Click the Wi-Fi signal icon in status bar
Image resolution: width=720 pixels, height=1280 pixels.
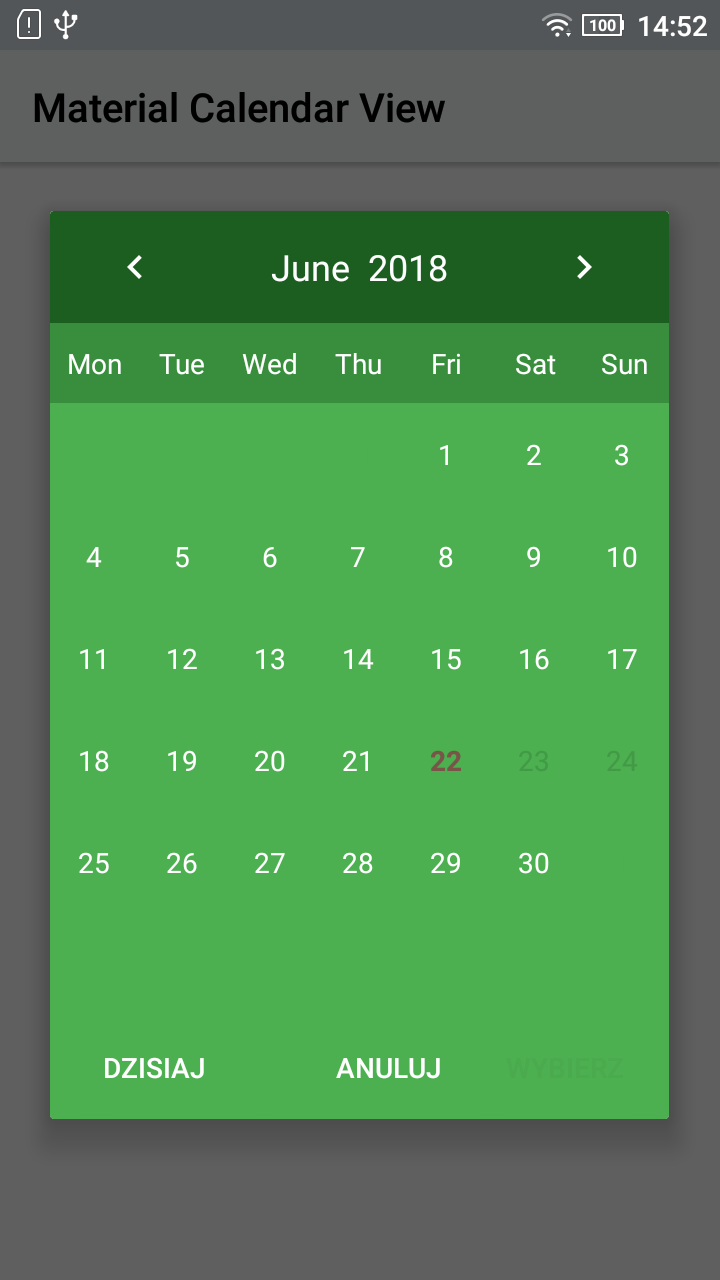point(557,26)
